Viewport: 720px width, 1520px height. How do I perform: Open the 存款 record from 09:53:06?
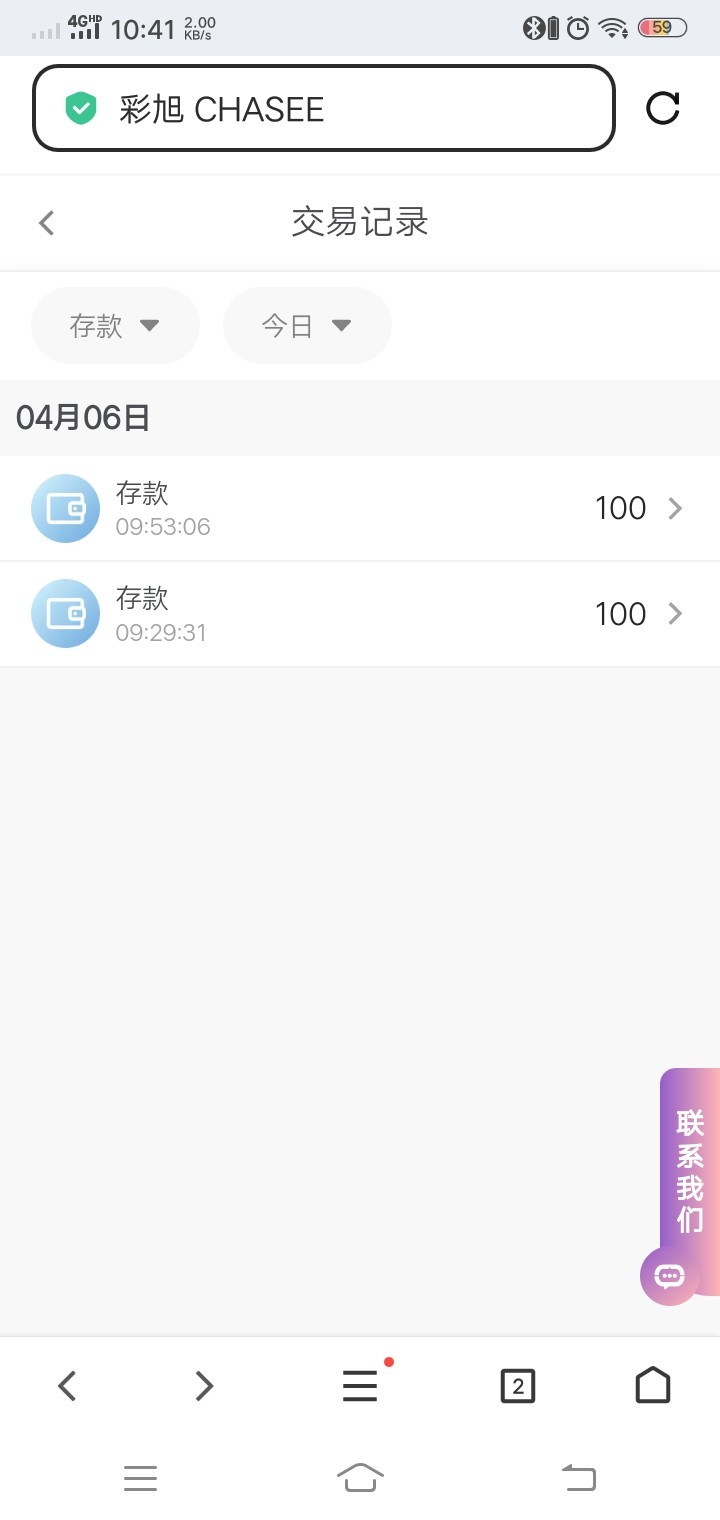pos(360,509)
